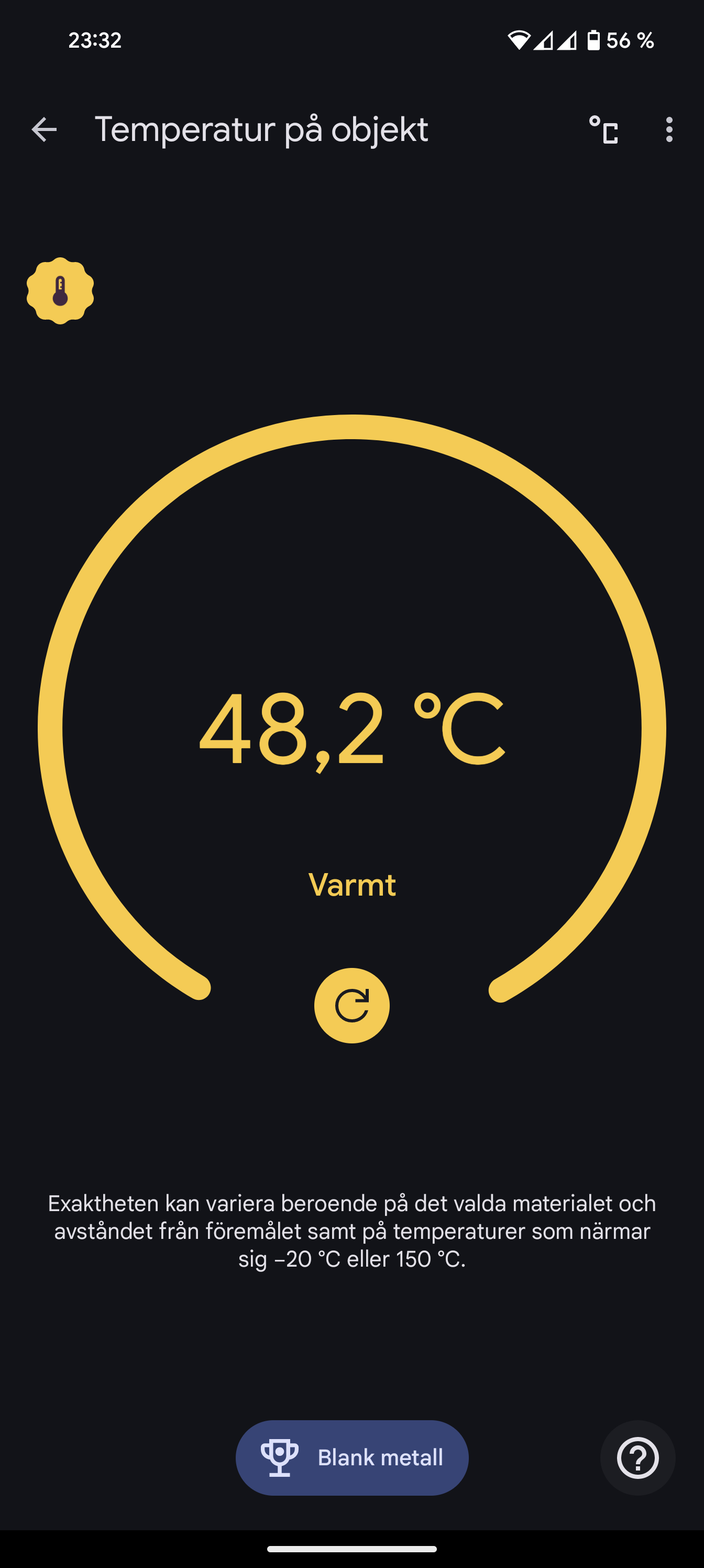Go back using the arrow icon
The height and width of the screenshot is (1568, 704).
pos(44,129)
